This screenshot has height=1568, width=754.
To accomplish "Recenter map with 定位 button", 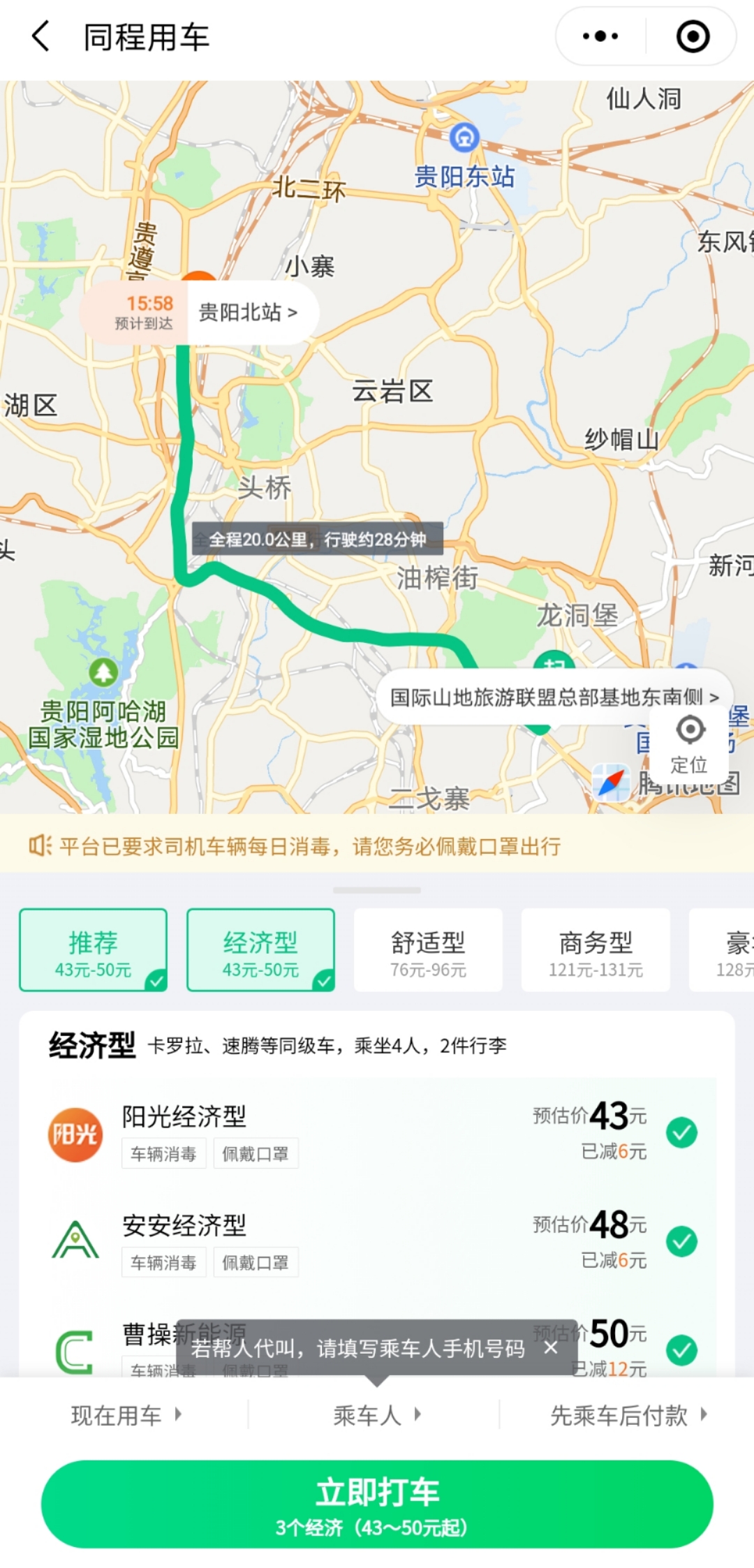I will pyautogui.click(x=690, y=744).
